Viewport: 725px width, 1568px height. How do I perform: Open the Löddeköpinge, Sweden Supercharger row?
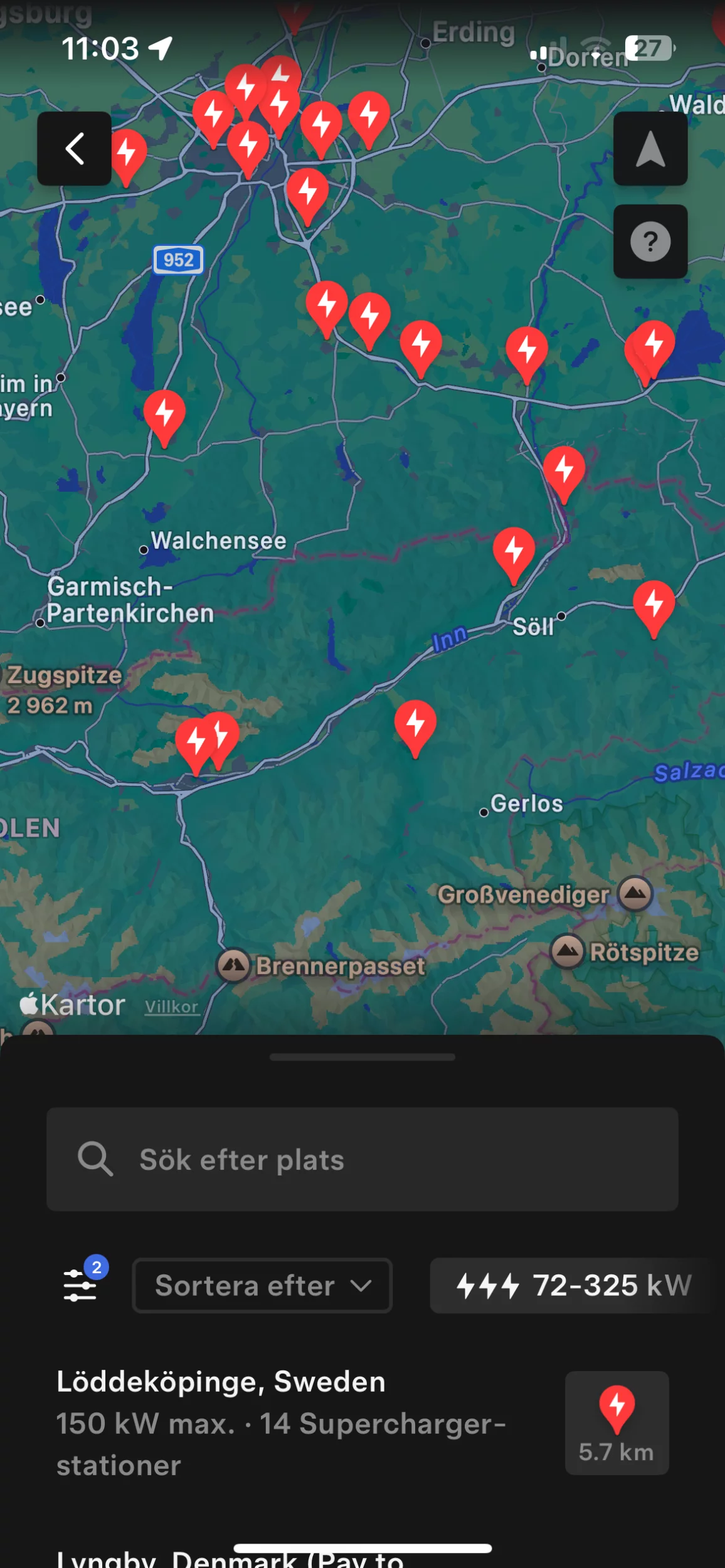282,1422
